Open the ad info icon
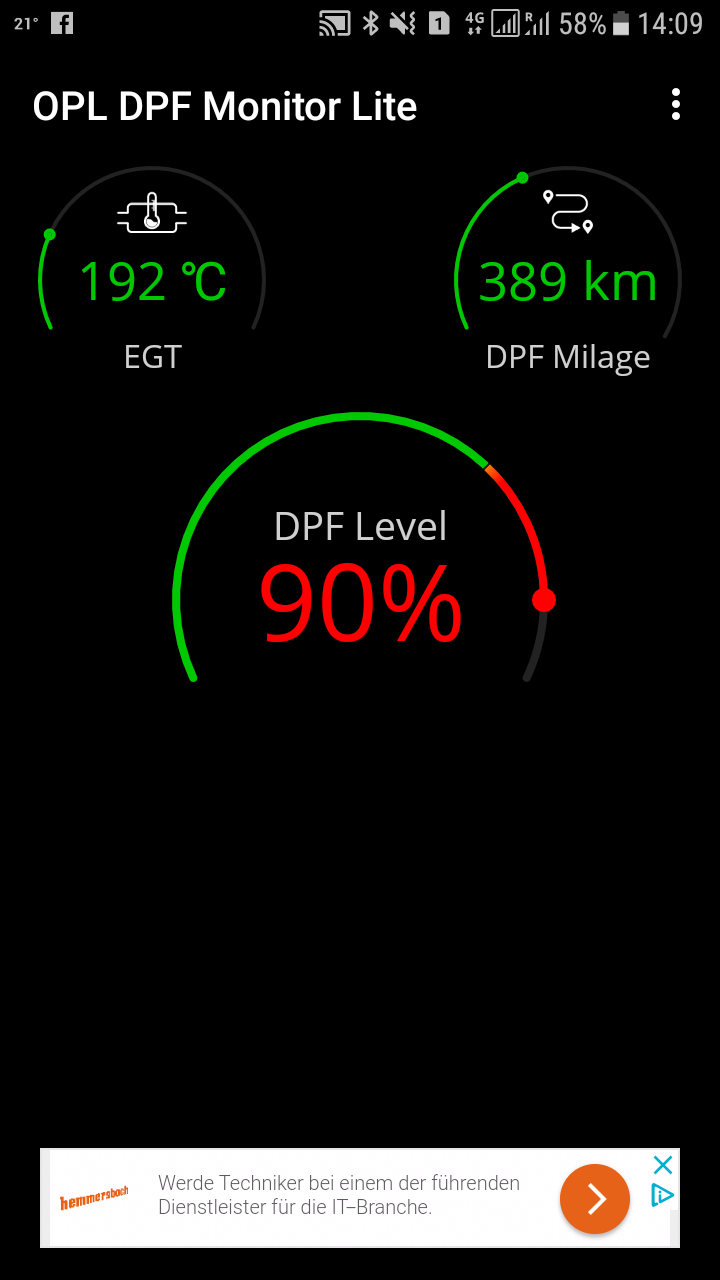The image size is (720, 1280). coord(662,1195)
